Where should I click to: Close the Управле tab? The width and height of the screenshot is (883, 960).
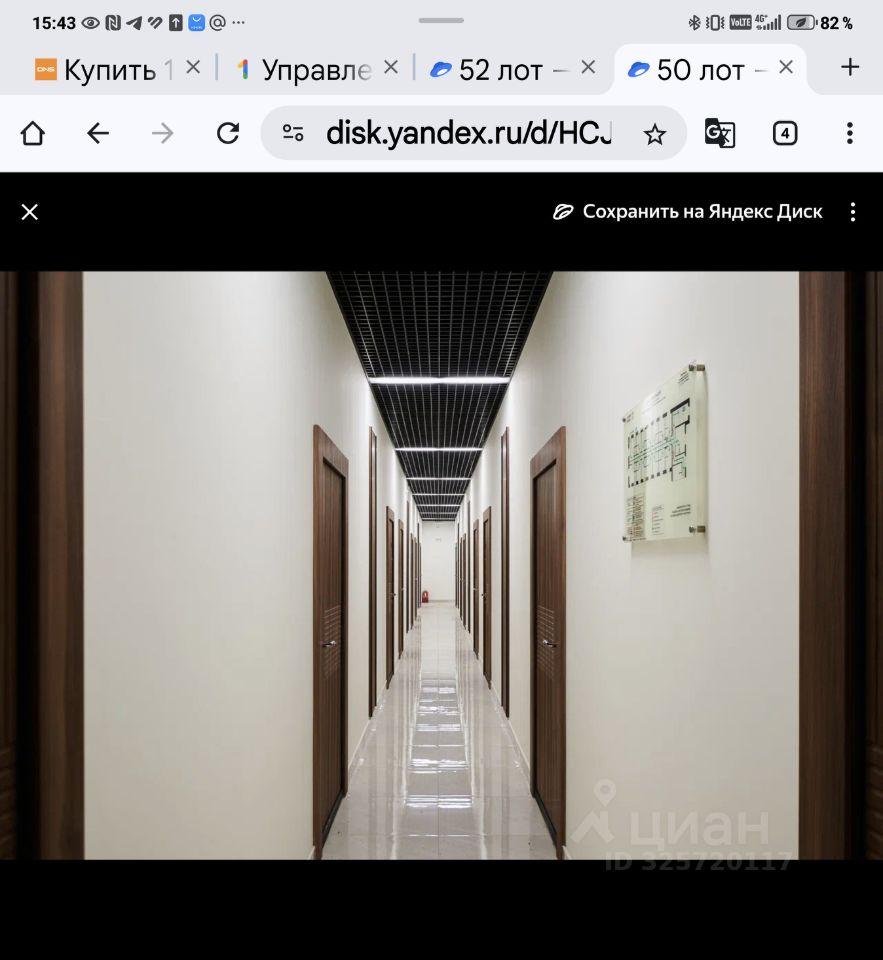click(391, 67)
